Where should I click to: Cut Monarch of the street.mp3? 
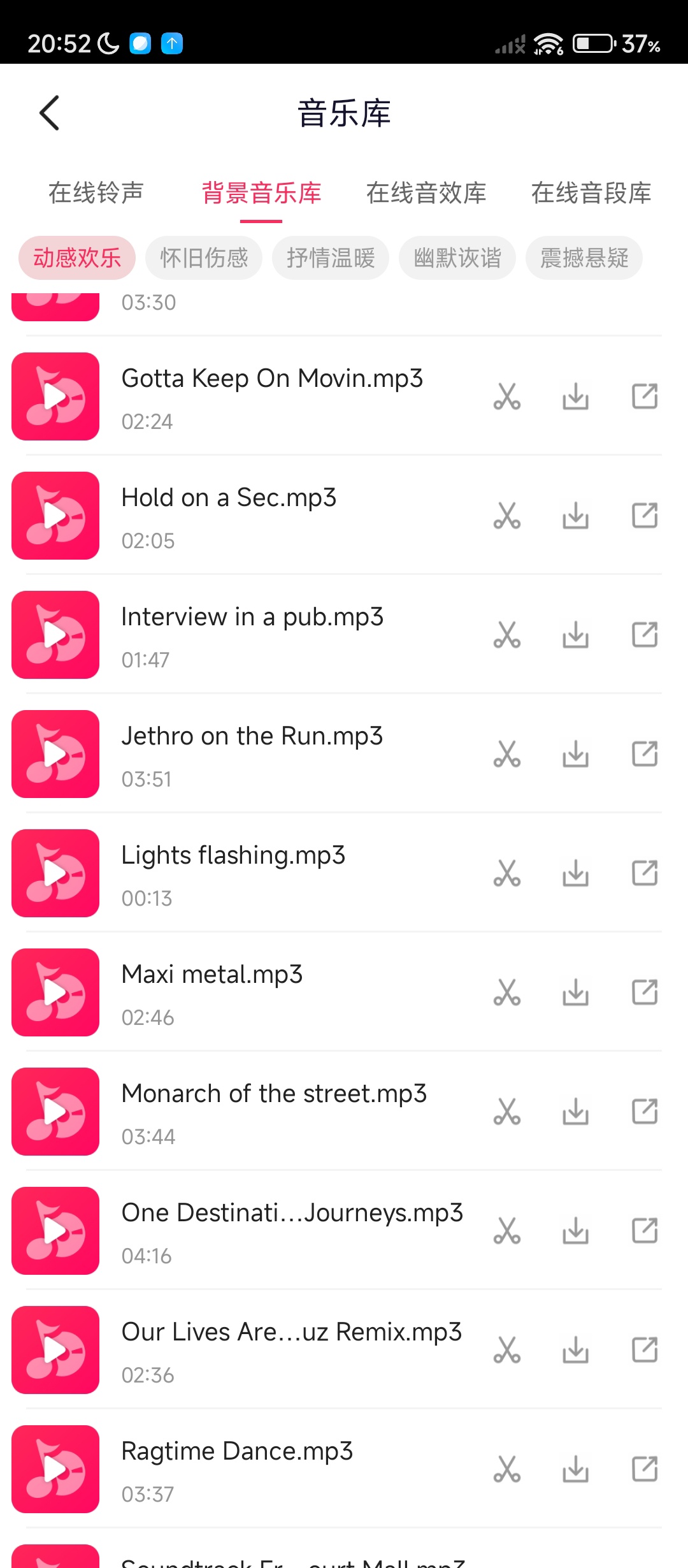507,1112
